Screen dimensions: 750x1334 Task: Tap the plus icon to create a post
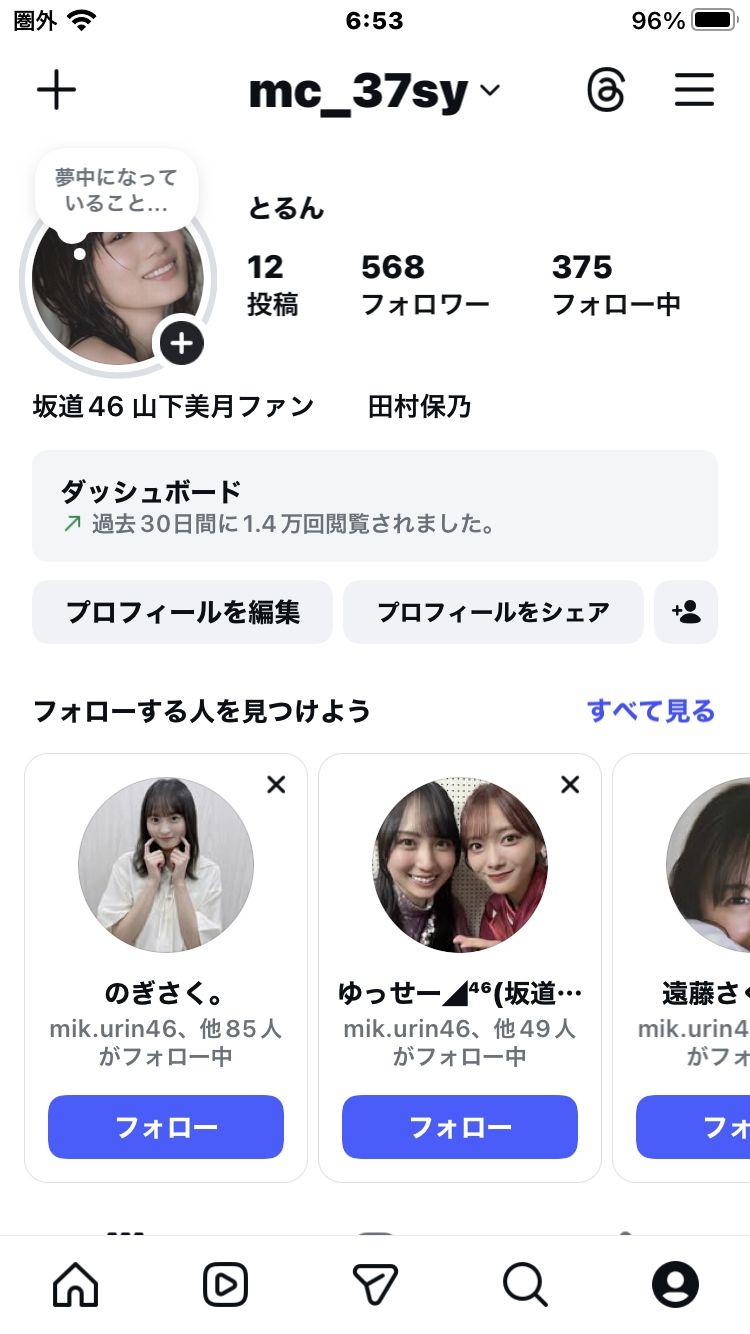point(56,91)
